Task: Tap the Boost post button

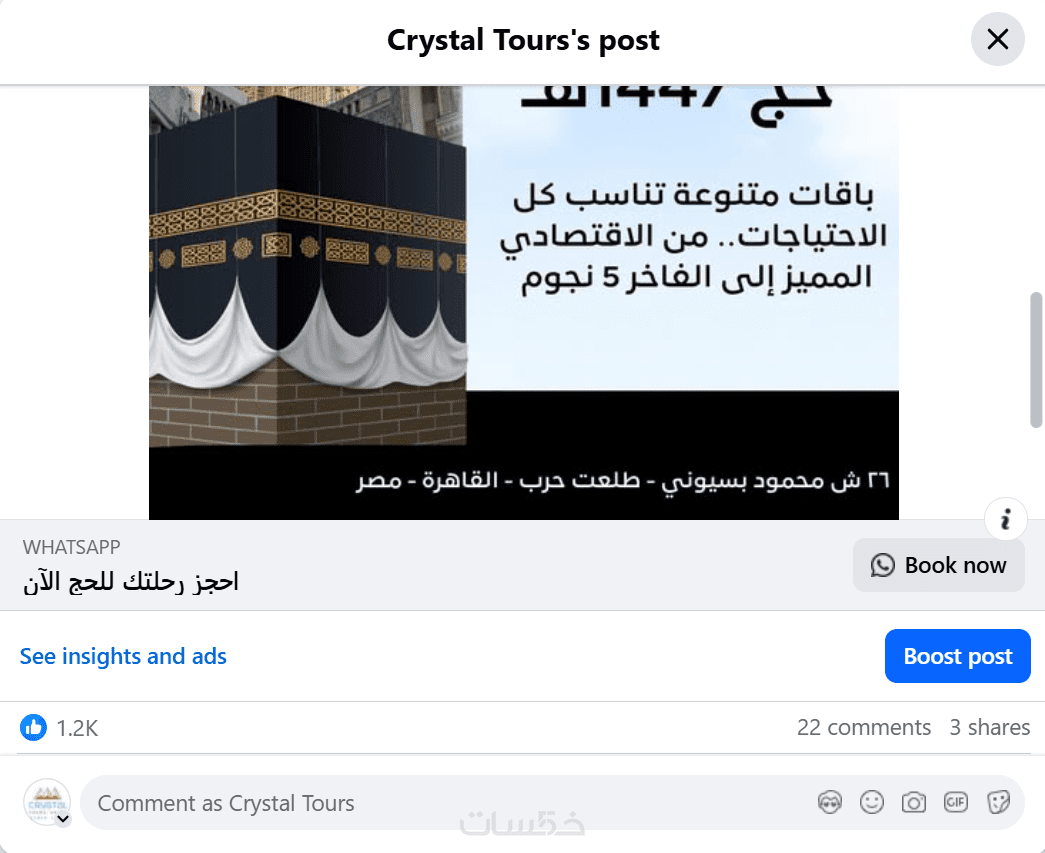Action: point(957,656)
